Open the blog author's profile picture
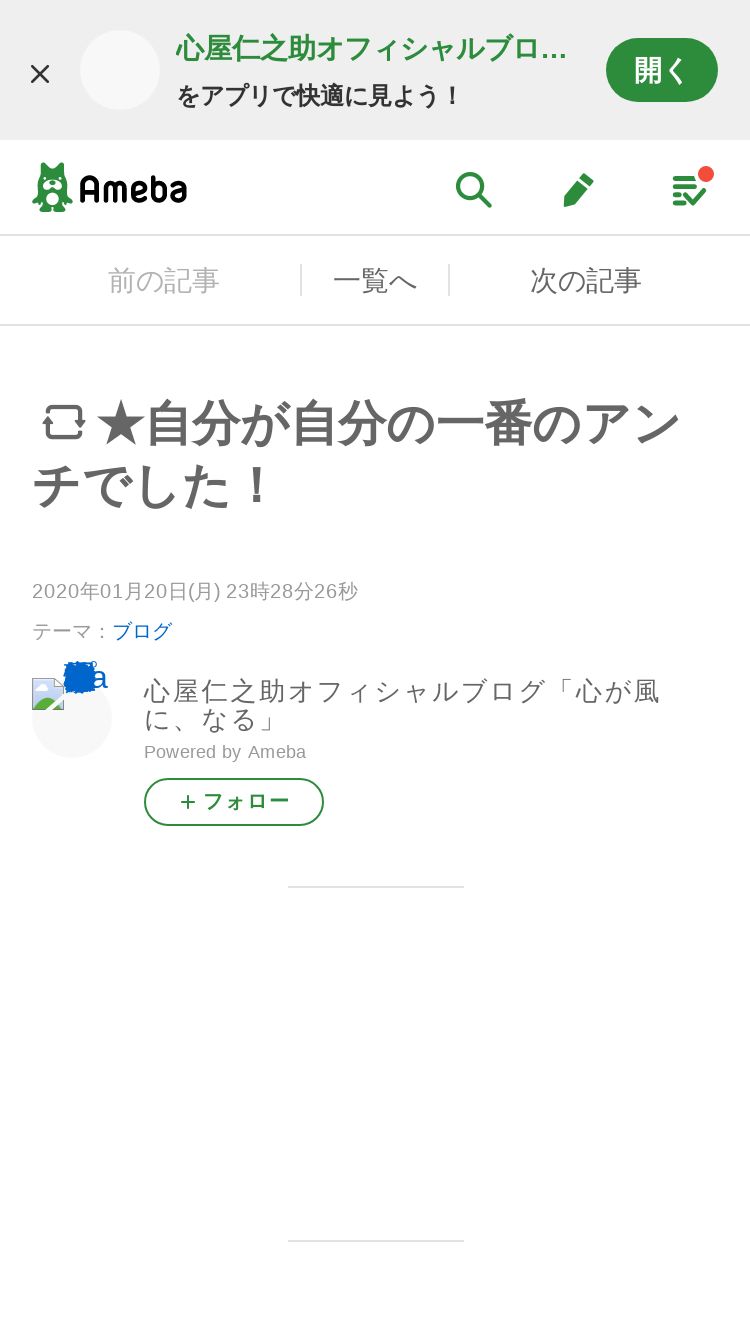Screen dimensions: 750x1334 71,717
